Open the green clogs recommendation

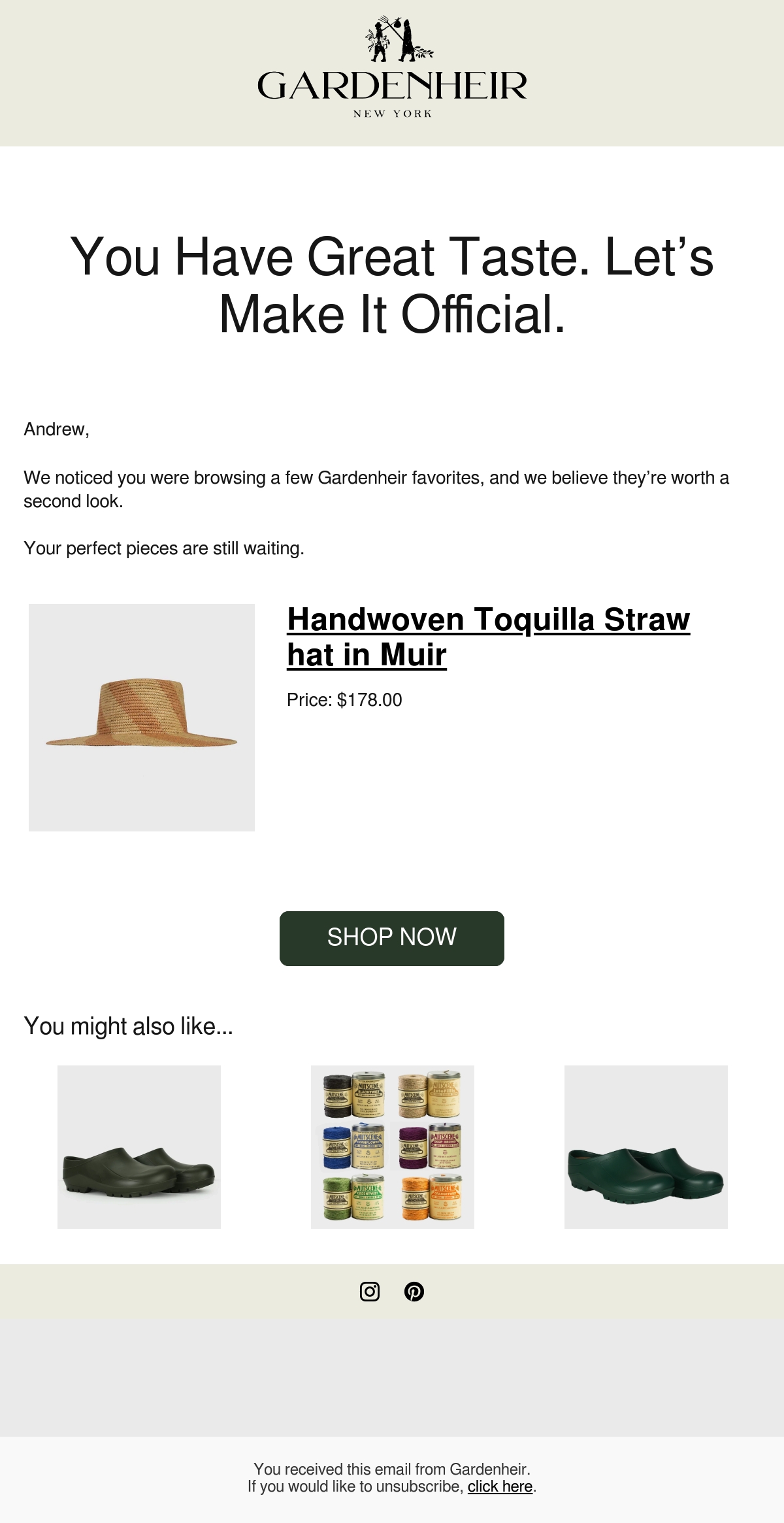point(646,1146)
